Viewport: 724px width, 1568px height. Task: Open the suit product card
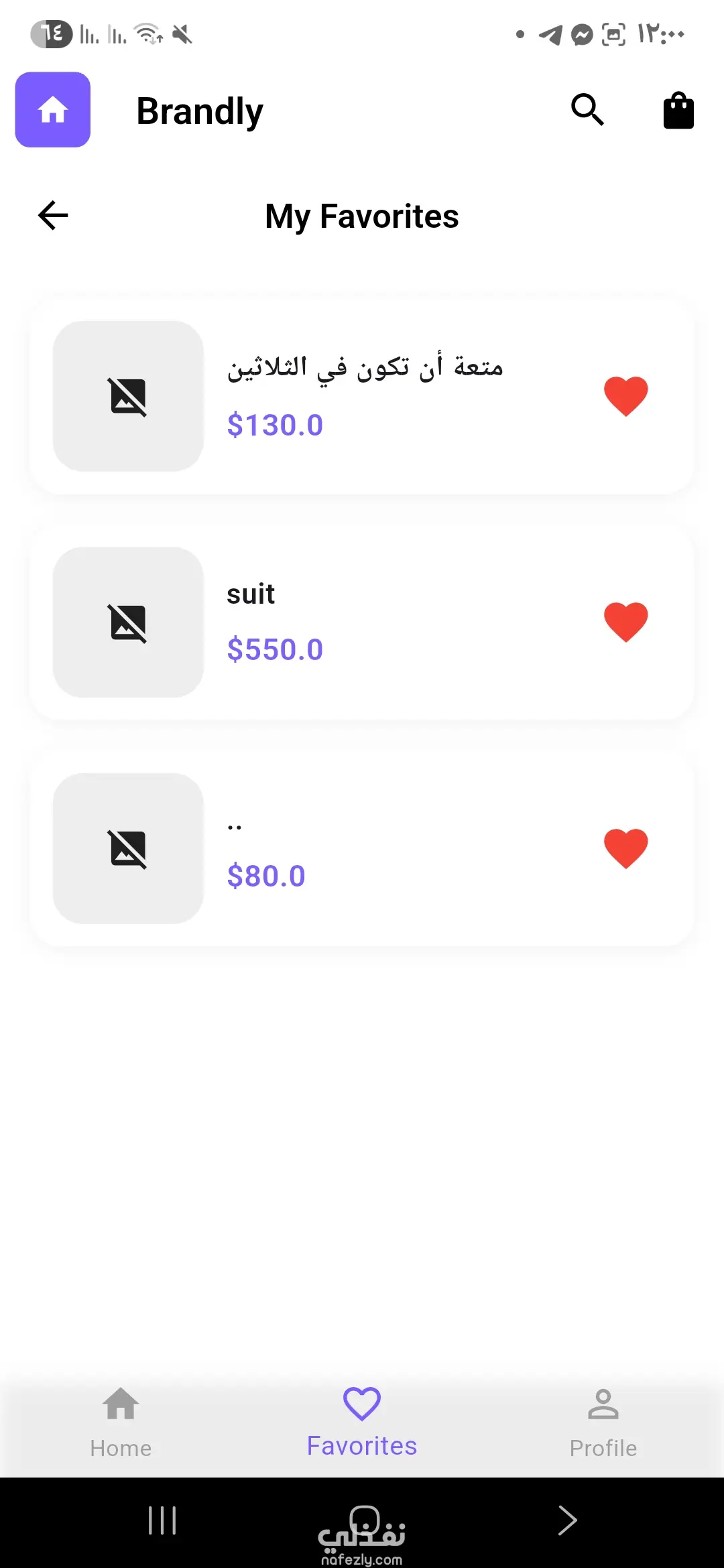362,623
